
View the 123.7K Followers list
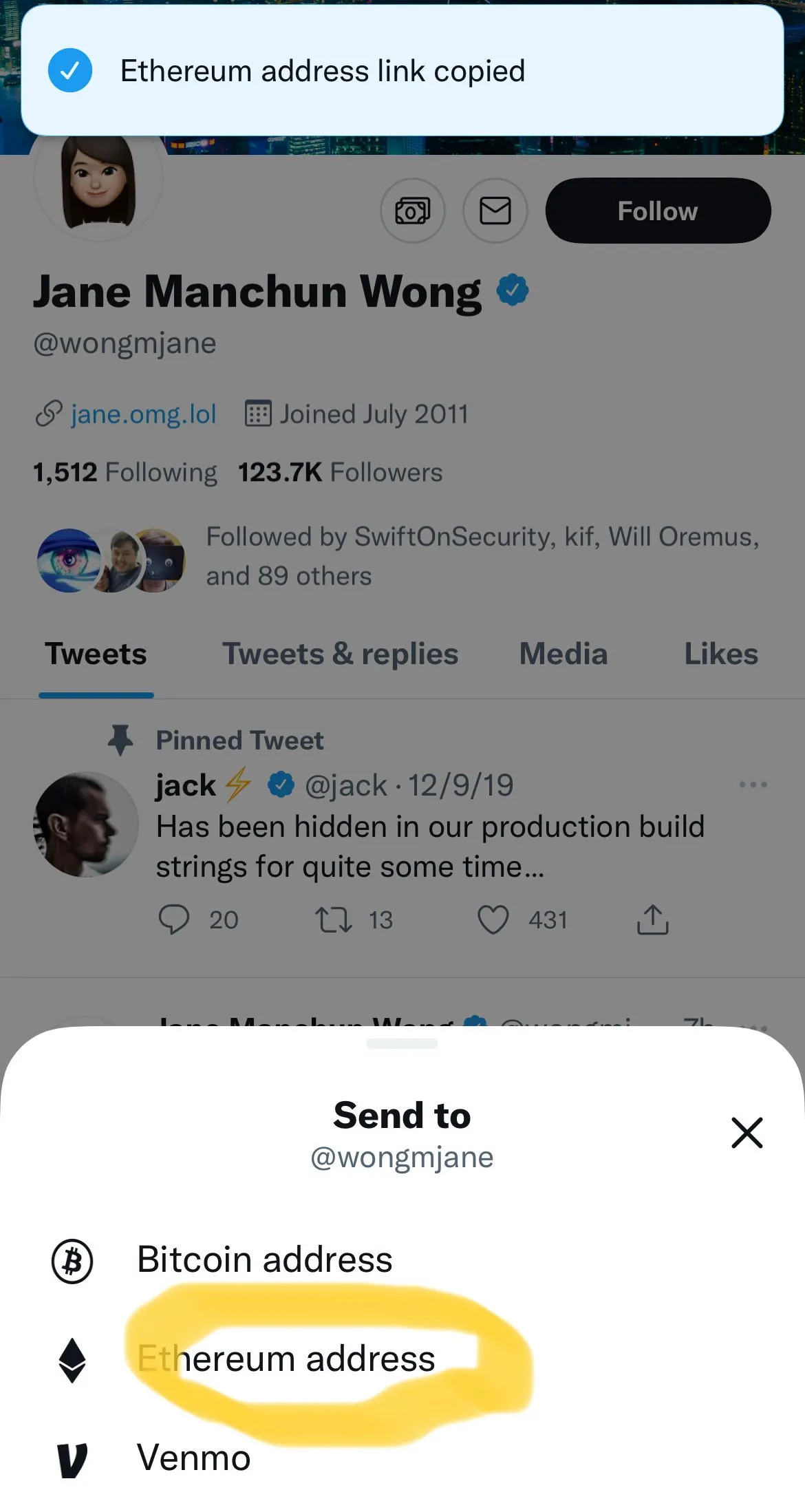pyautogui.click(x=341, y=473)
